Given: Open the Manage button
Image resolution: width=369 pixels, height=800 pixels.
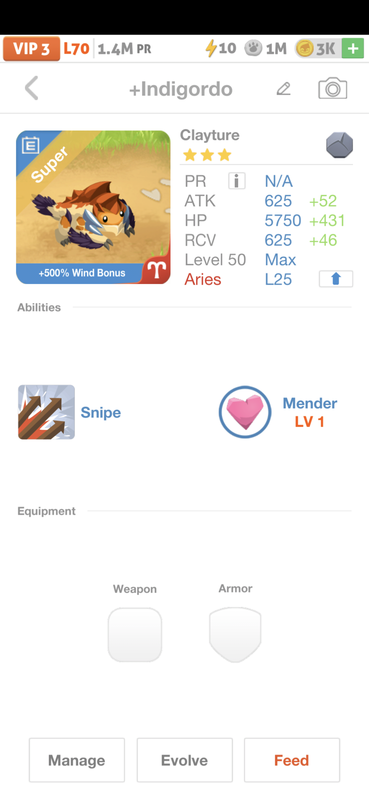Looking at the screenshot, I should (77, 760).
